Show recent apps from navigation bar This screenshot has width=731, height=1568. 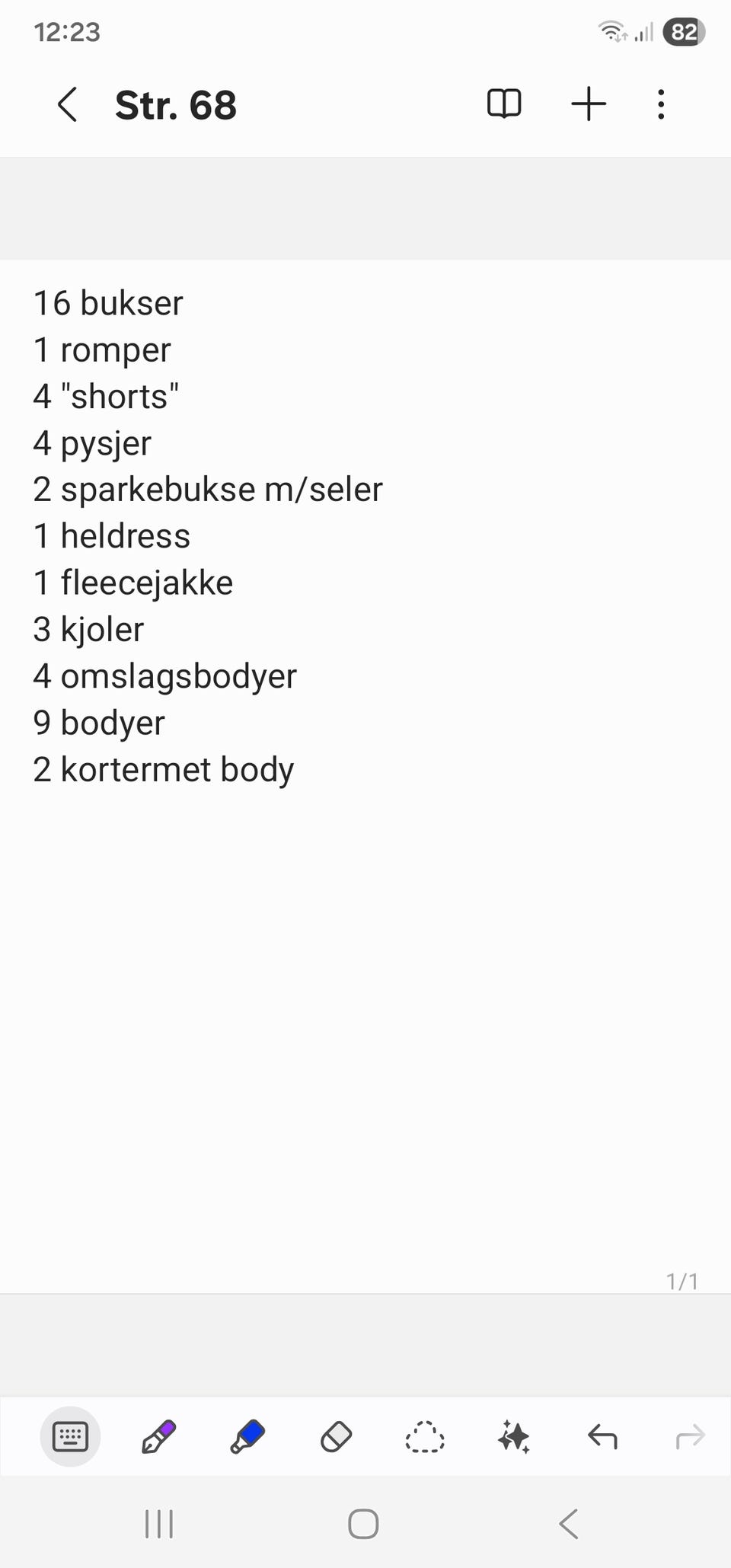tap(159, 1524)
